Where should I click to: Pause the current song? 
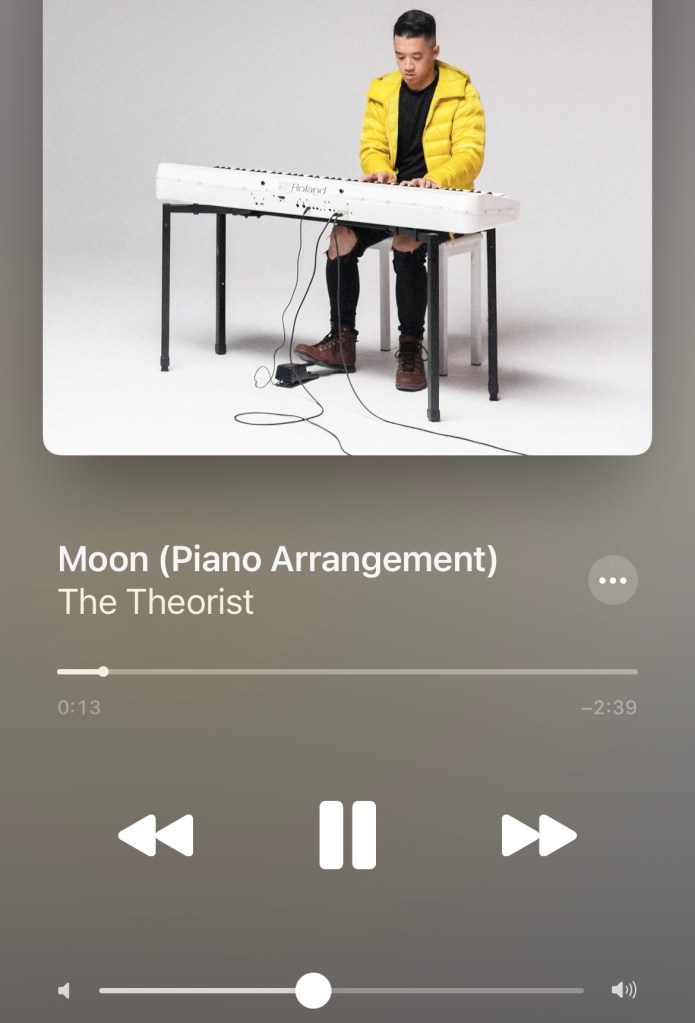(x=347, y=835)
